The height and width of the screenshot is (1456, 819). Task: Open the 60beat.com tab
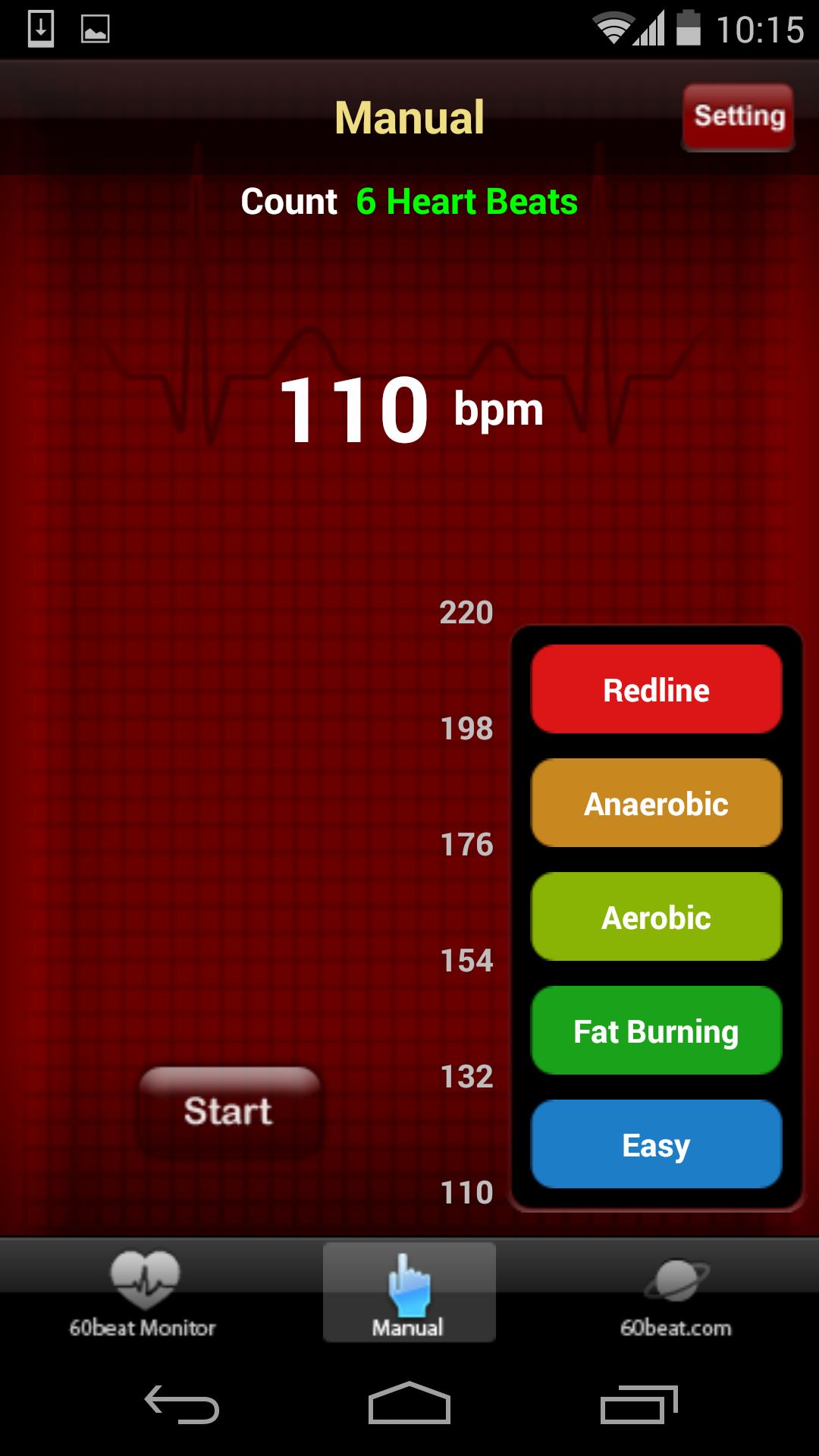[676, 1293]
